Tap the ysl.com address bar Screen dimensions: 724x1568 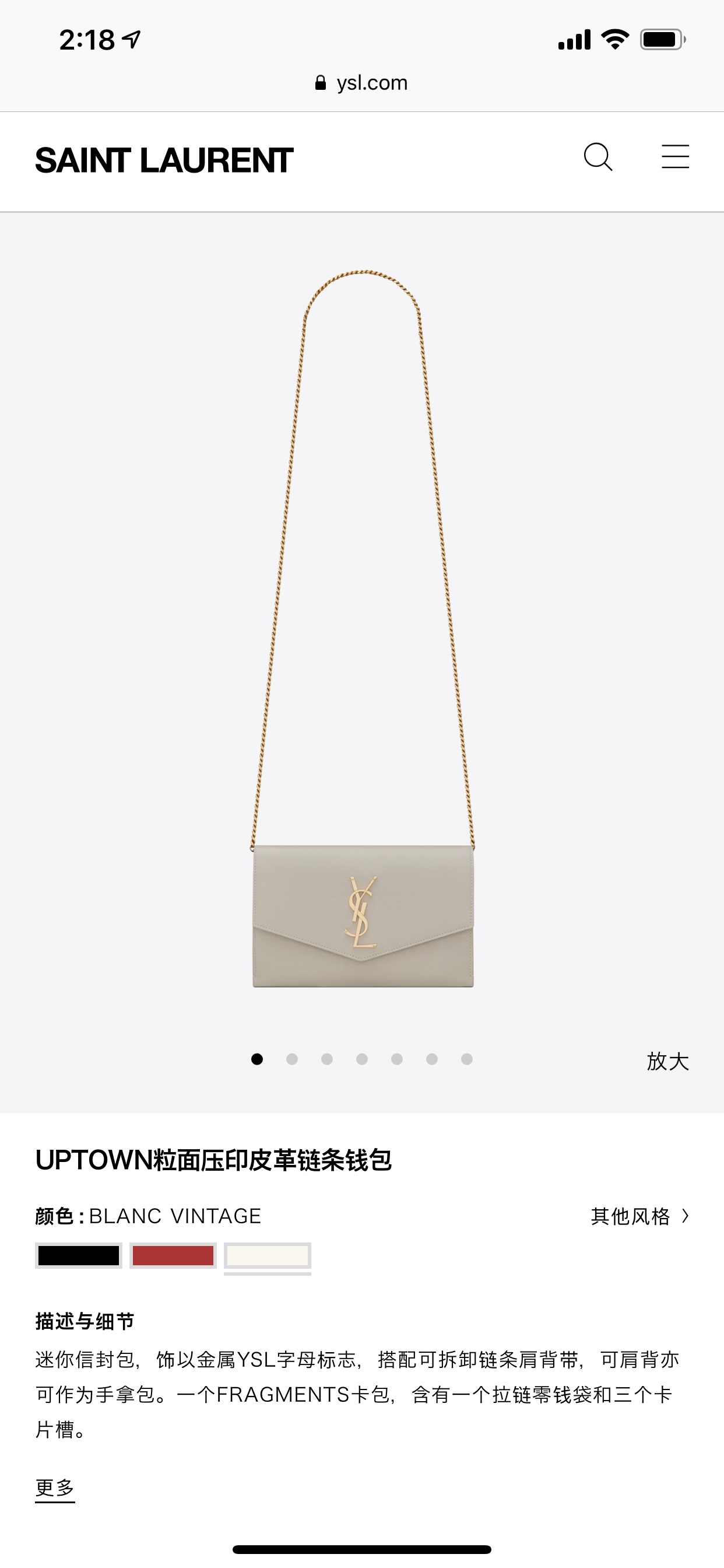362,83
